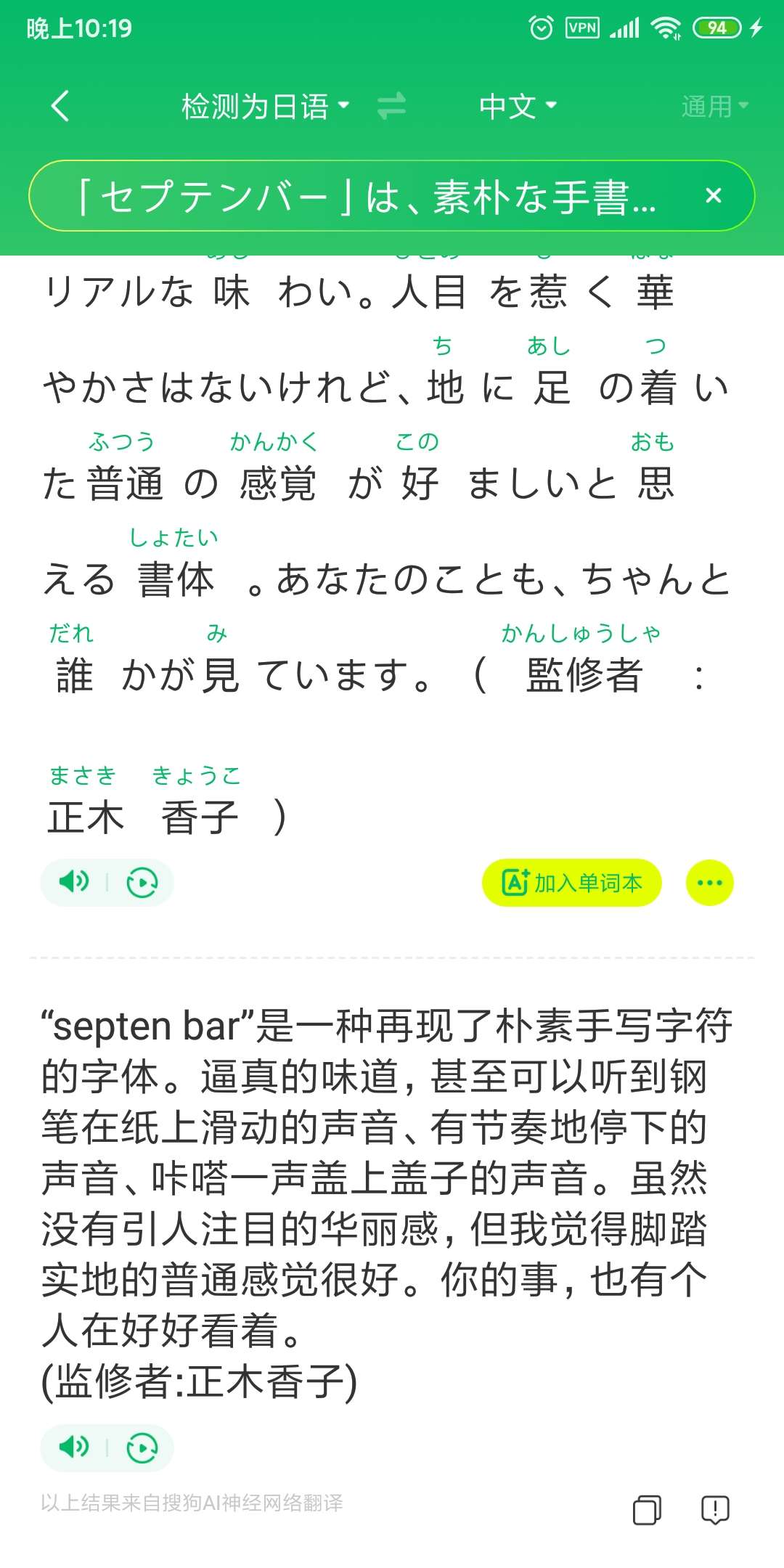The width and height of the screenshot is (784, 1568).
Task: Open the target language dropdown 中文
Action: click(518, 107)
